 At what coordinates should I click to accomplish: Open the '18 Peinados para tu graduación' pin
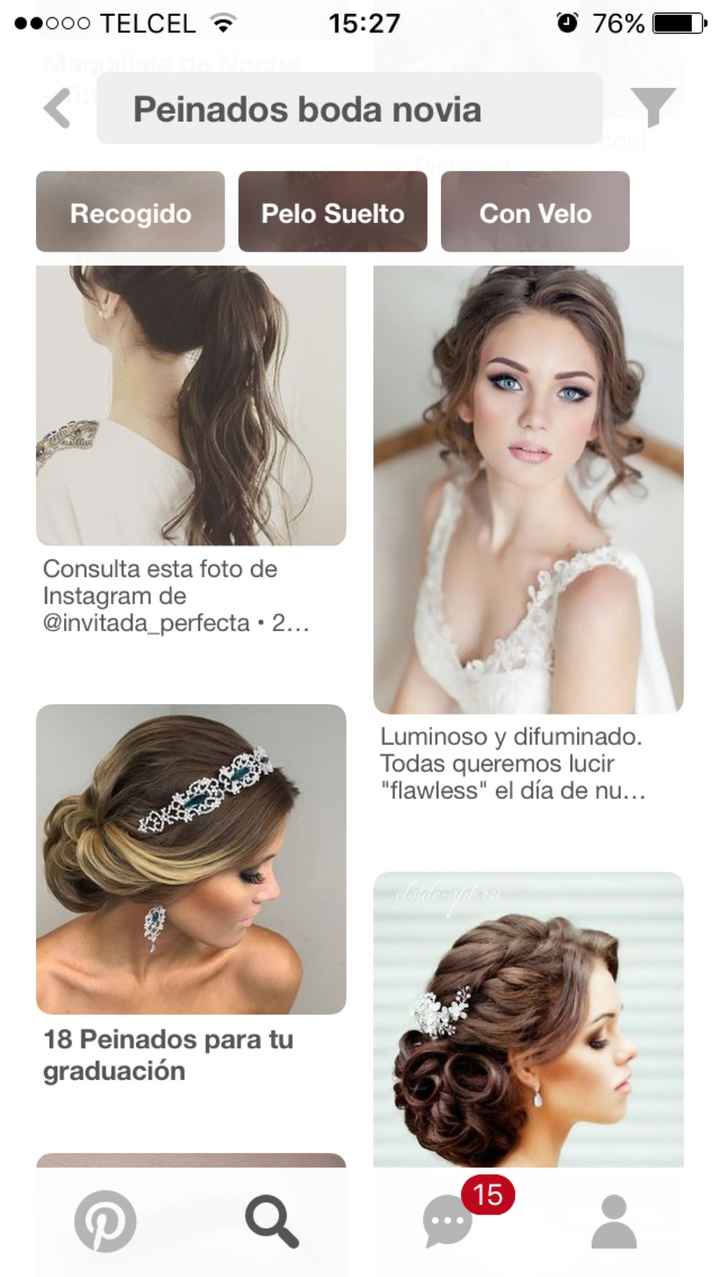click(x=191, y=859)
